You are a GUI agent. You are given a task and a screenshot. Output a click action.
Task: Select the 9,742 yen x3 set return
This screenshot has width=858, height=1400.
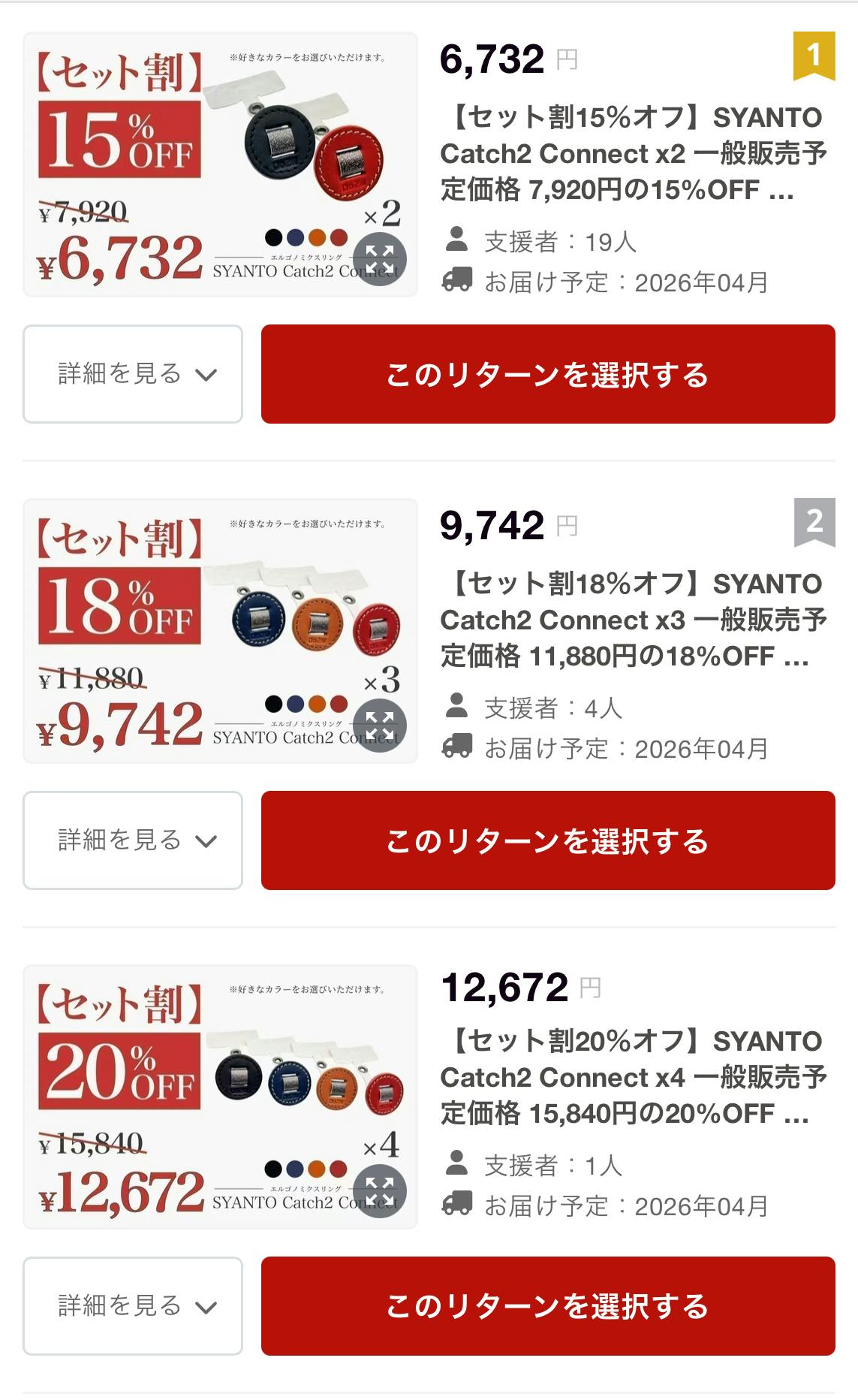pyautogui.click(x=548, y=840)
